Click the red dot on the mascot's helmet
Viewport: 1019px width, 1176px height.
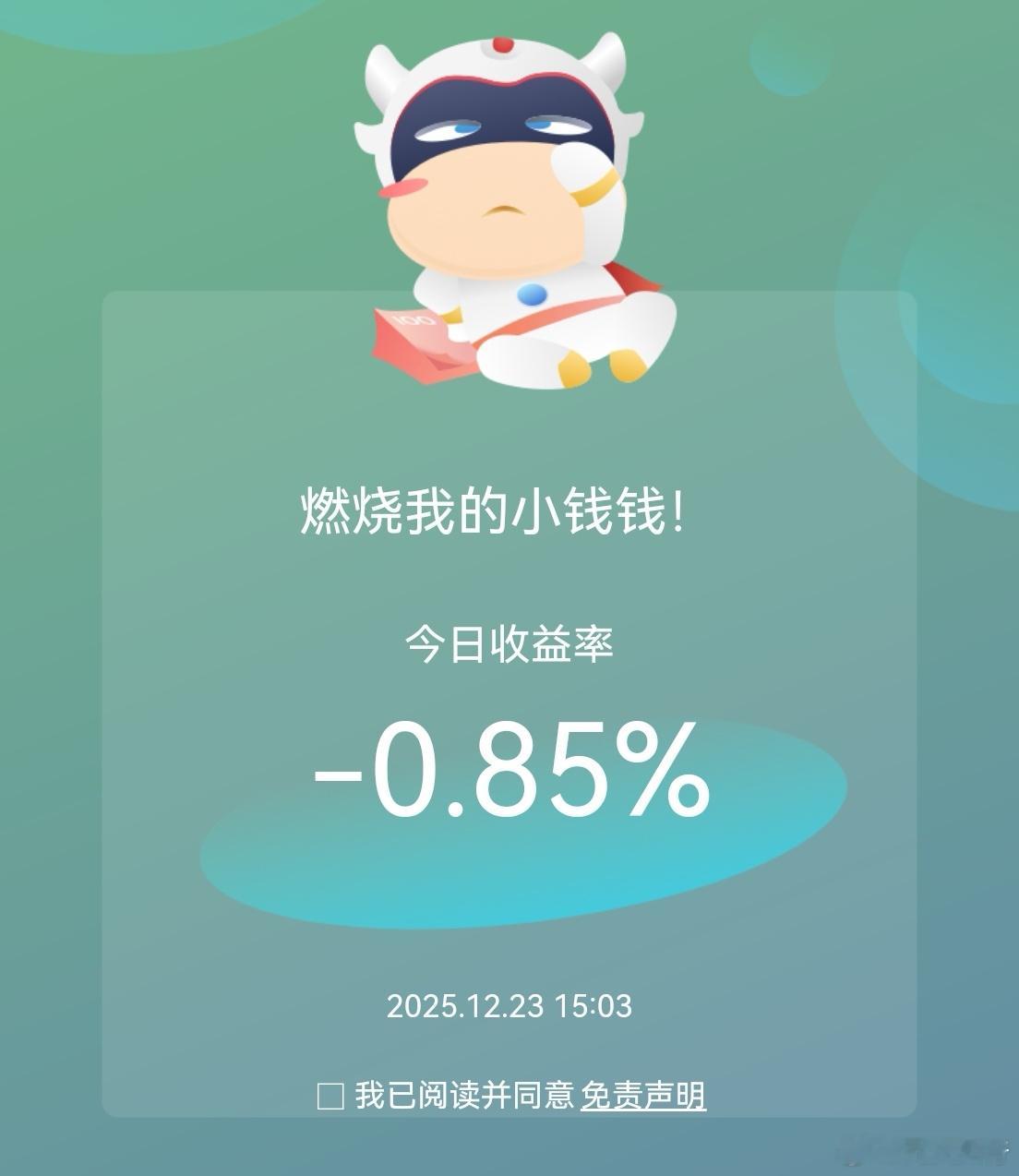[503, 44]
